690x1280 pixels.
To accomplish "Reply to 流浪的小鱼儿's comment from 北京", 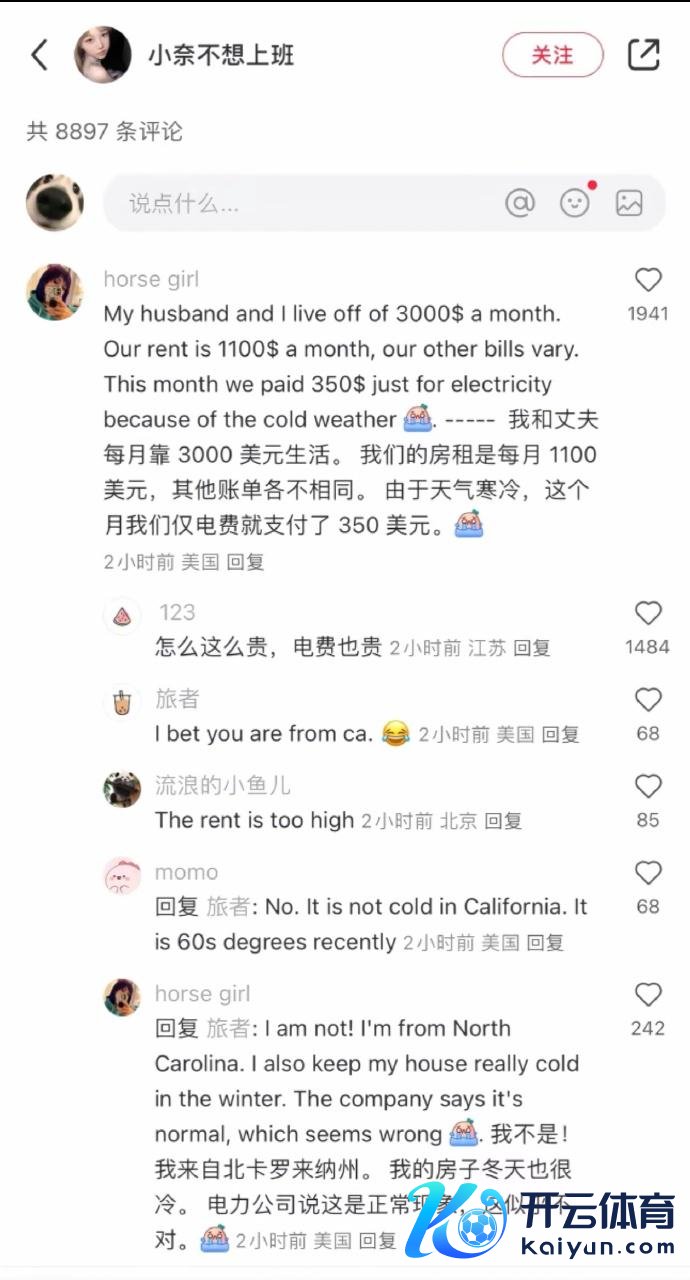I will point(503,821).
